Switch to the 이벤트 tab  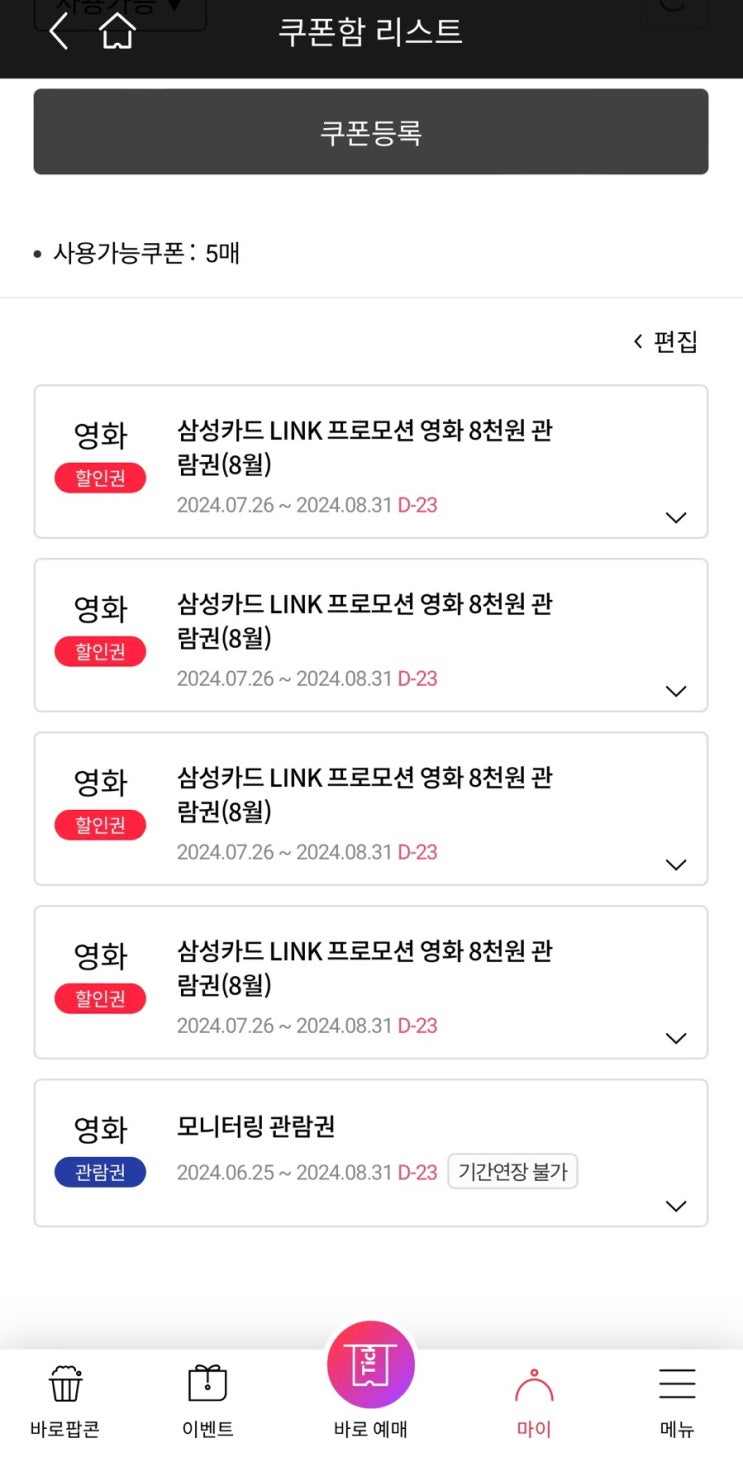point(208,1405)
